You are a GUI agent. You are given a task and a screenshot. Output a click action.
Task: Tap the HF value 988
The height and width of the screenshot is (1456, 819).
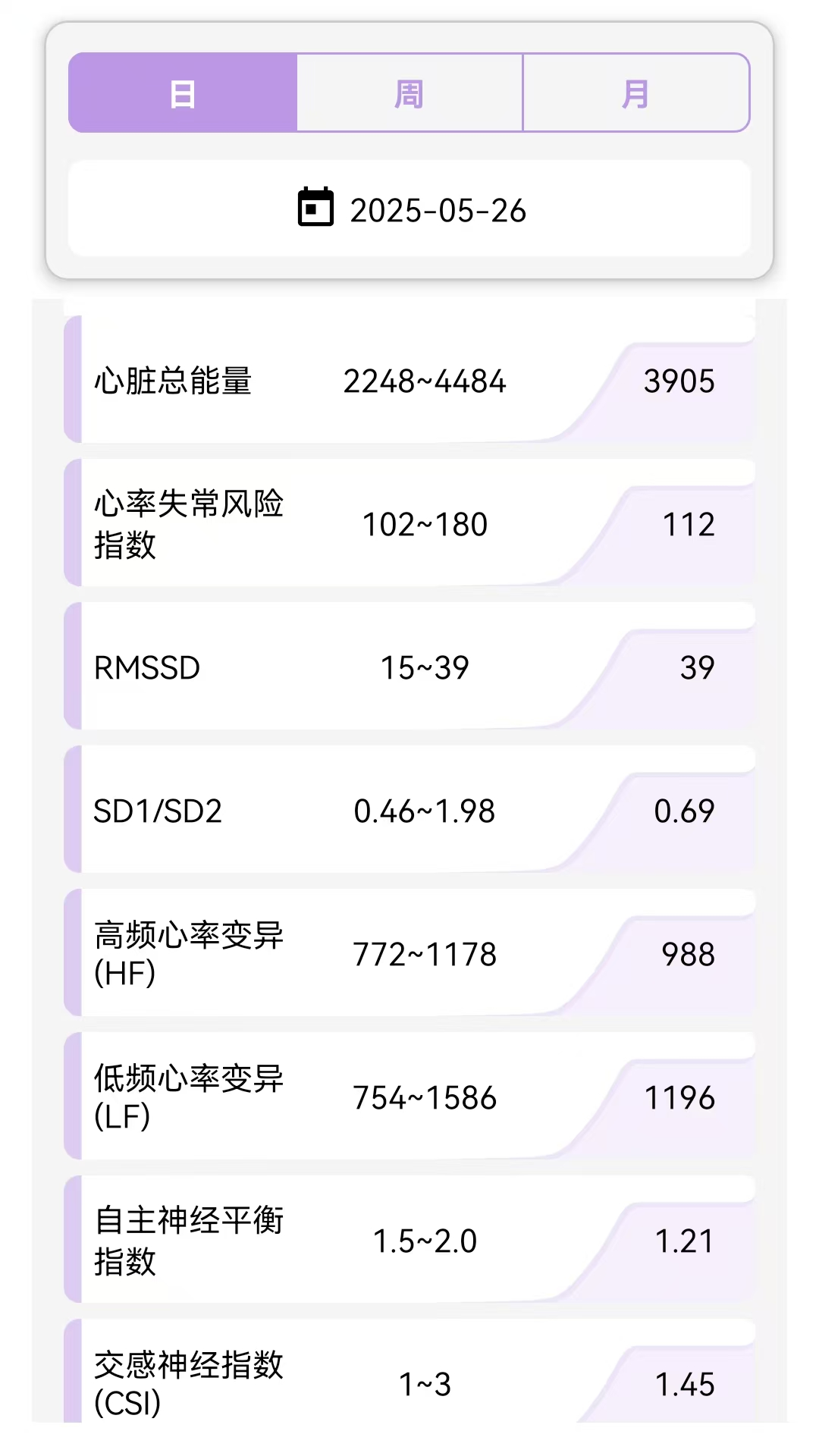(687, 953)
